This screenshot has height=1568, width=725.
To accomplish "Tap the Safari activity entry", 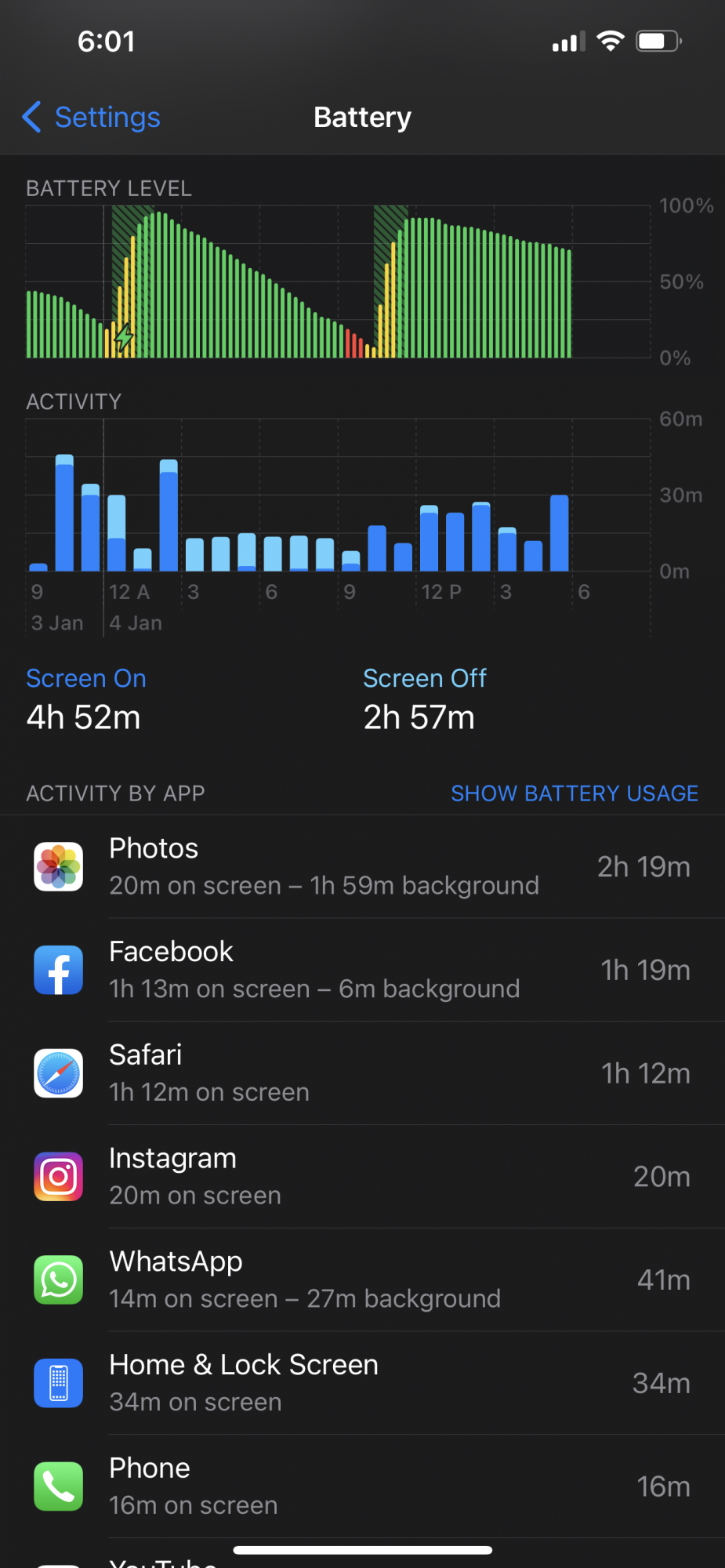I will pyautogui.click(x=362, y=1073).
